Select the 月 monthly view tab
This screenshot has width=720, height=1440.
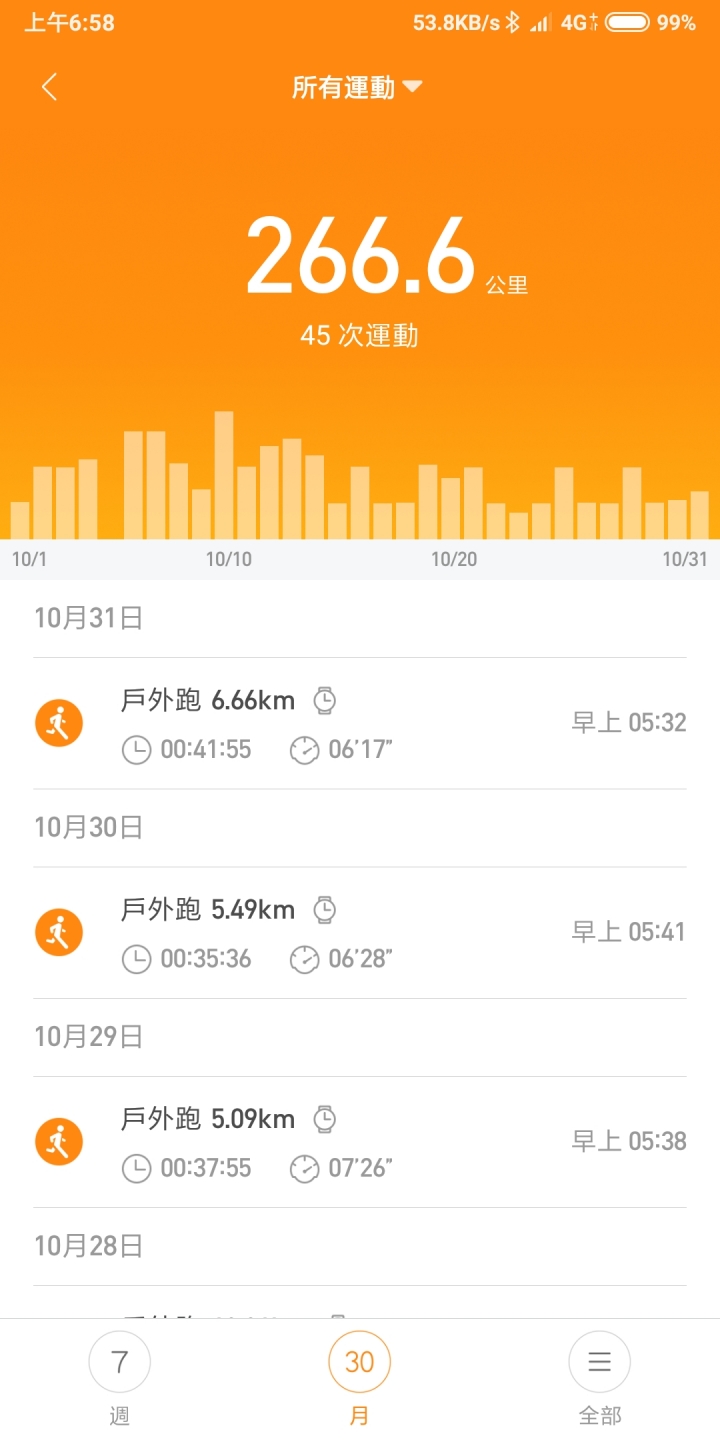(x=360, y=1378)
